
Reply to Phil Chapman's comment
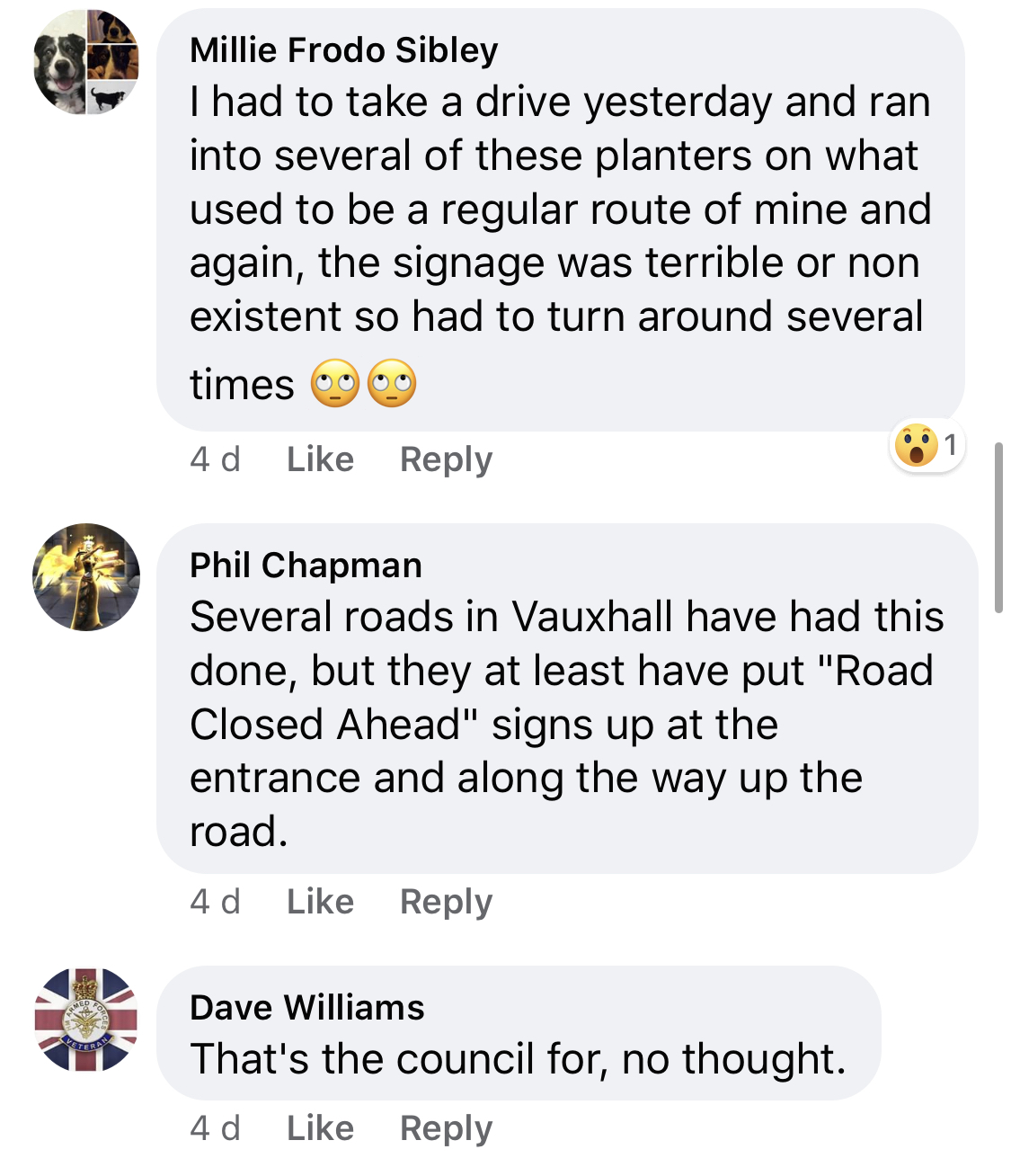(446, 902)
